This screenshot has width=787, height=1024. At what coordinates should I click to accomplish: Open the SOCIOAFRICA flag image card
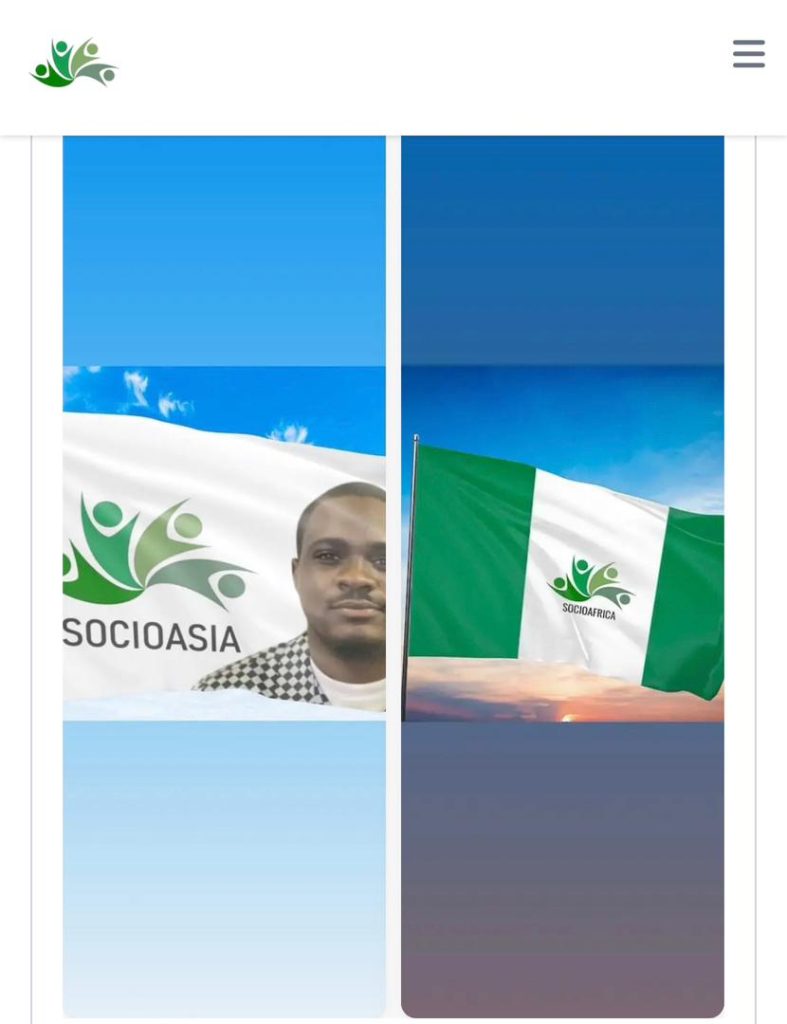(x=562, y=560)
